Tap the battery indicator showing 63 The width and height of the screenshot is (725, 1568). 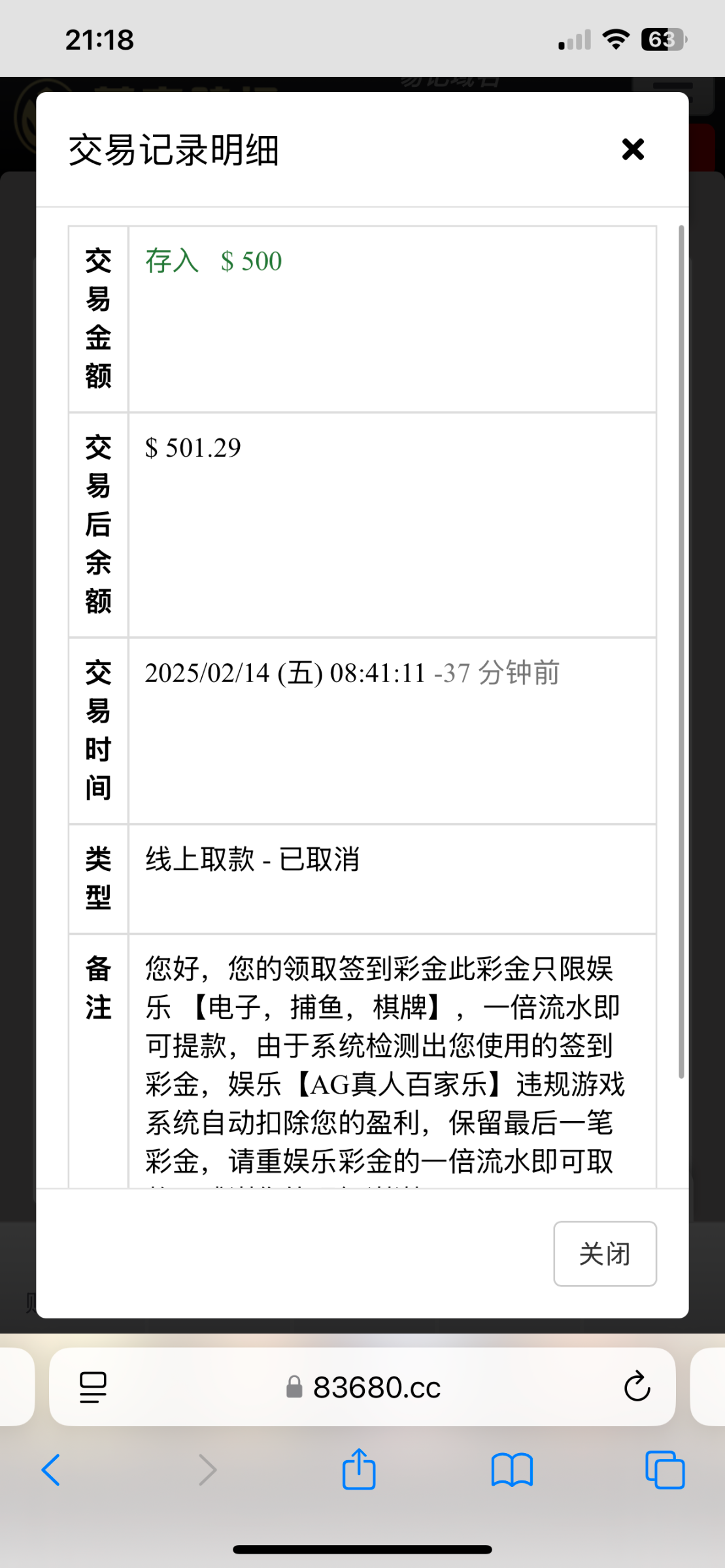[x=661, y=39]
